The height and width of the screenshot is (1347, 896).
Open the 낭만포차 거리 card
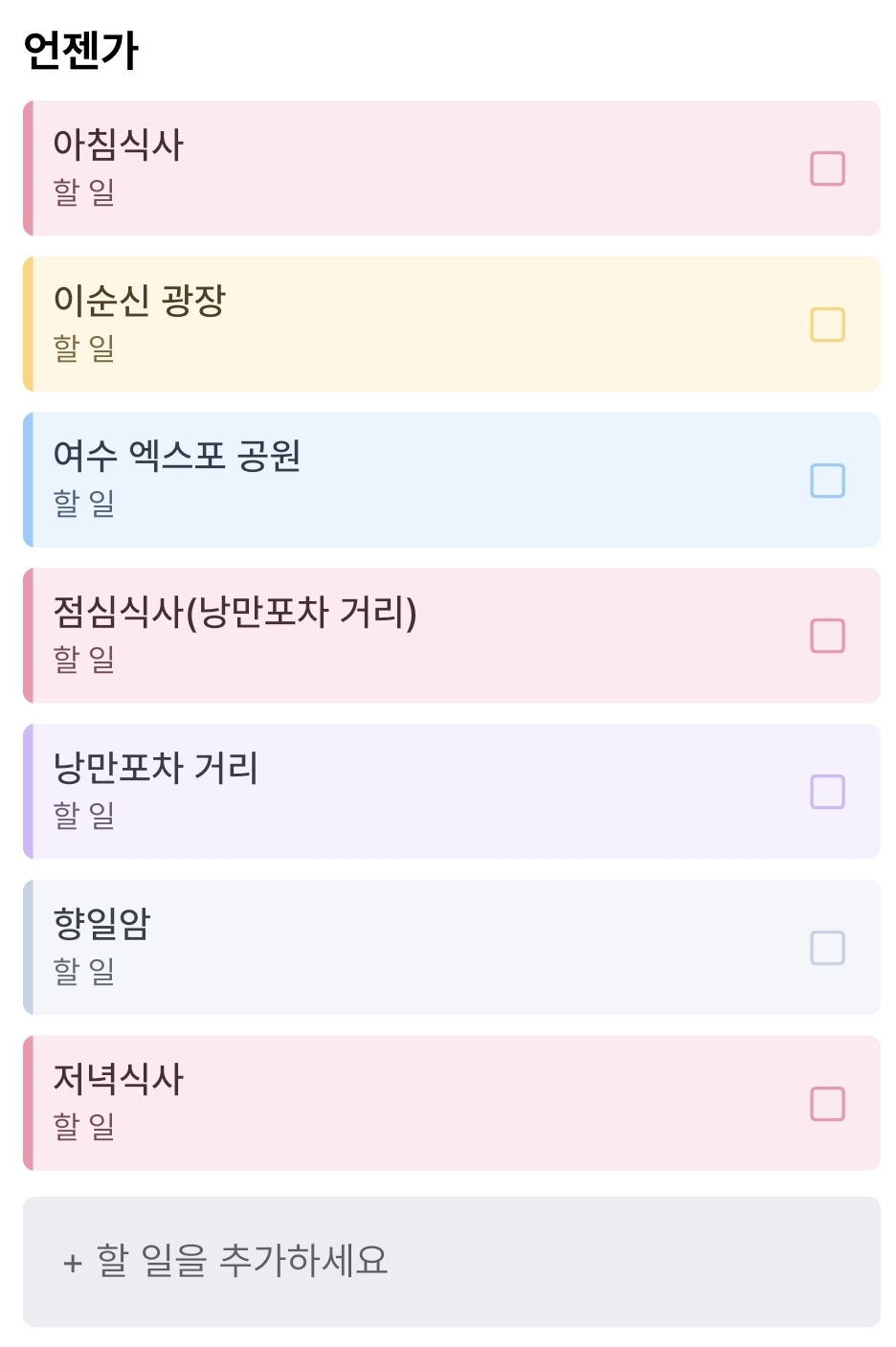383,791
